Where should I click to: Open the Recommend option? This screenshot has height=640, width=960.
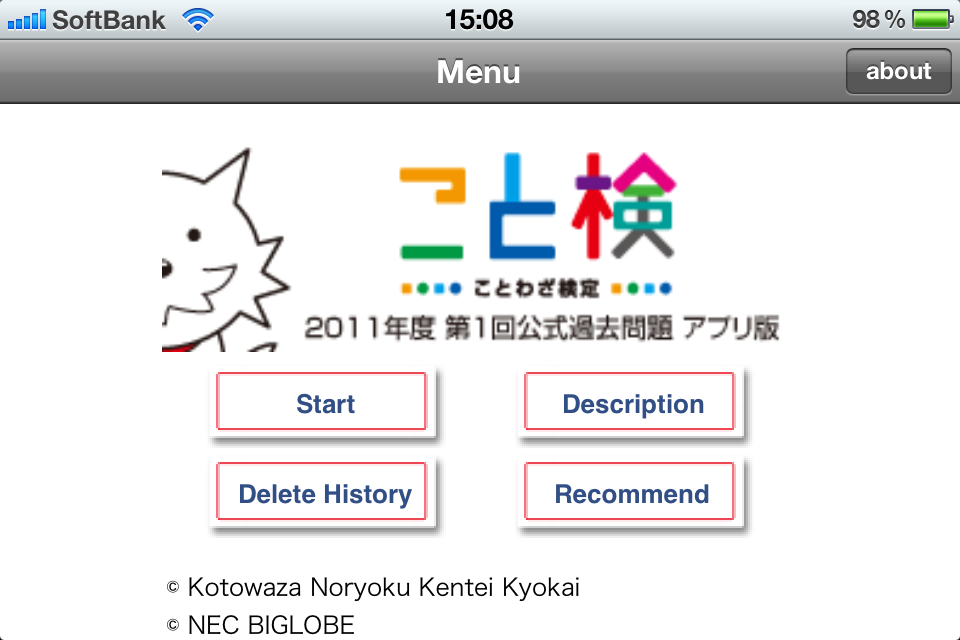pos(630,492)
